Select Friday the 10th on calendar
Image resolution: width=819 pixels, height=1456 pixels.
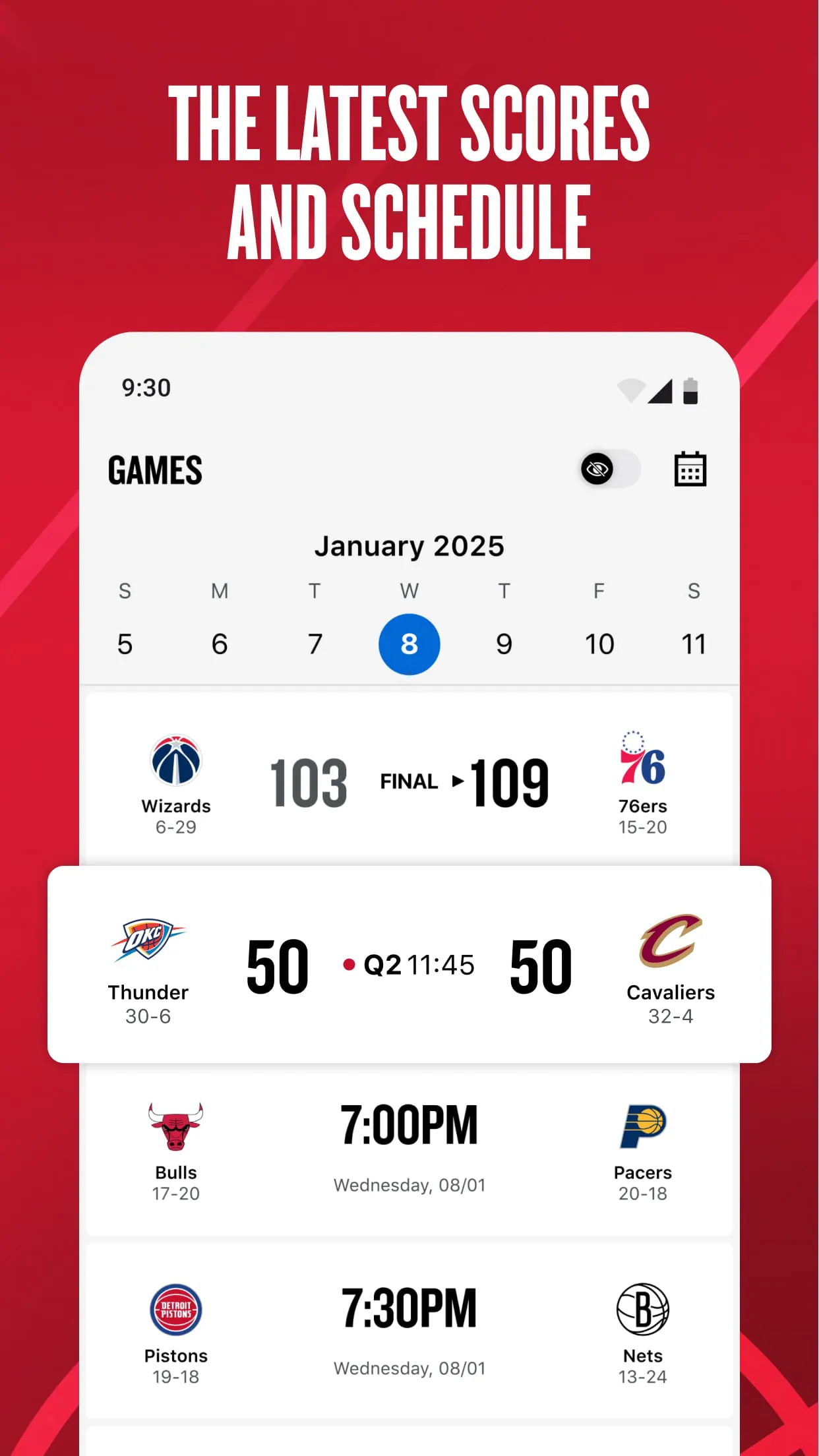coord(599,644)
